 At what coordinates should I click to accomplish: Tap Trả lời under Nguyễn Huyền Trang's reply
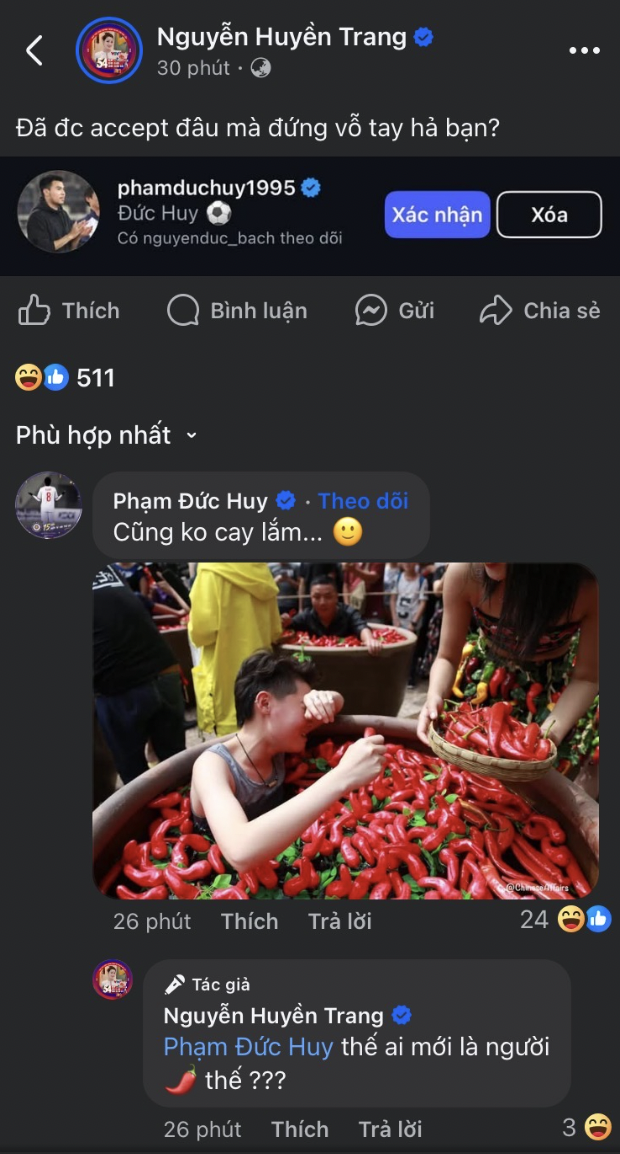click(390, 1129)
